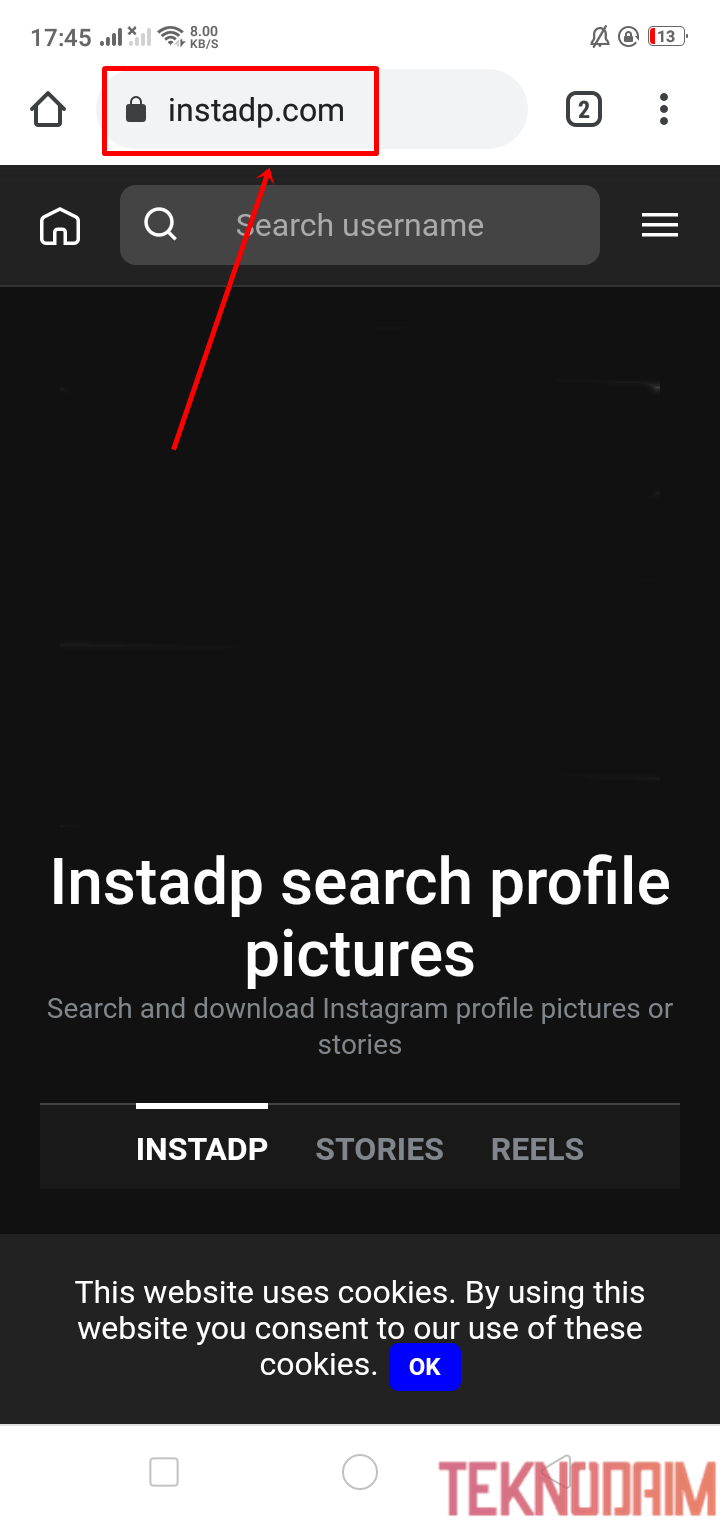
Task: Select the INSTADP tab
Action: pyautogui.click(x=202, y=1149)
